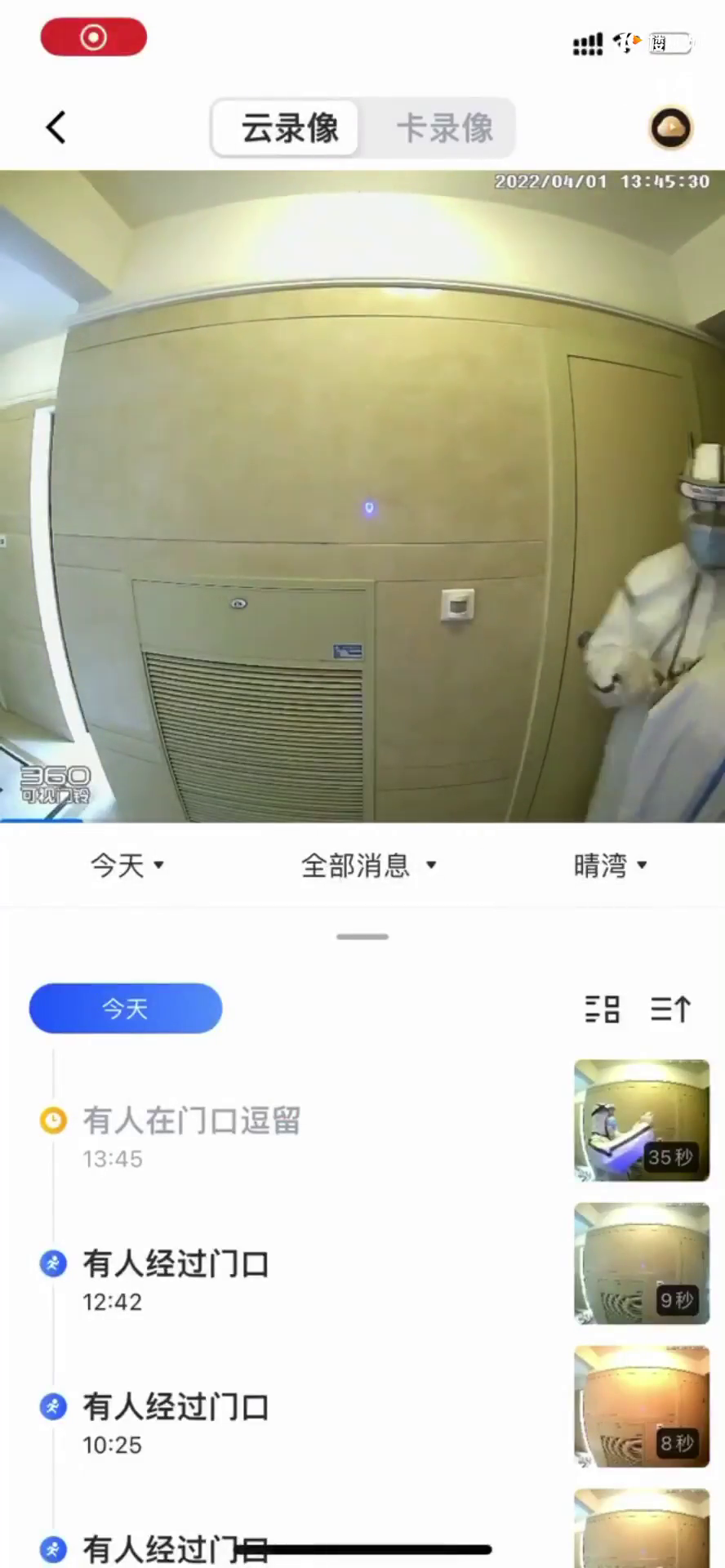
Task: Switch to the 云录像 tab
Action: 287,128
